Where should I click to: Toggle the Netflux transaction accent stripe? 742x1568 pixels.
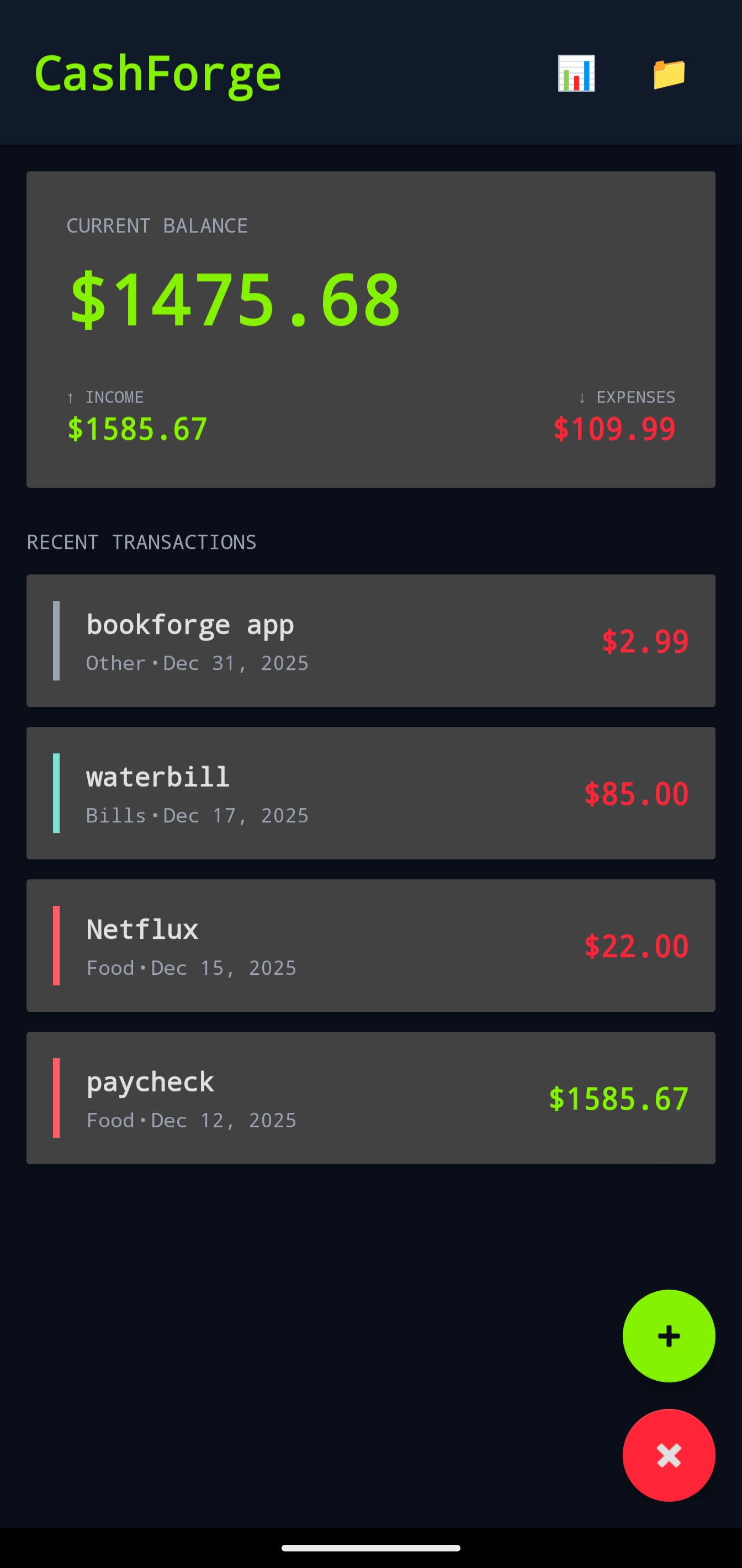tap(57, 946)
